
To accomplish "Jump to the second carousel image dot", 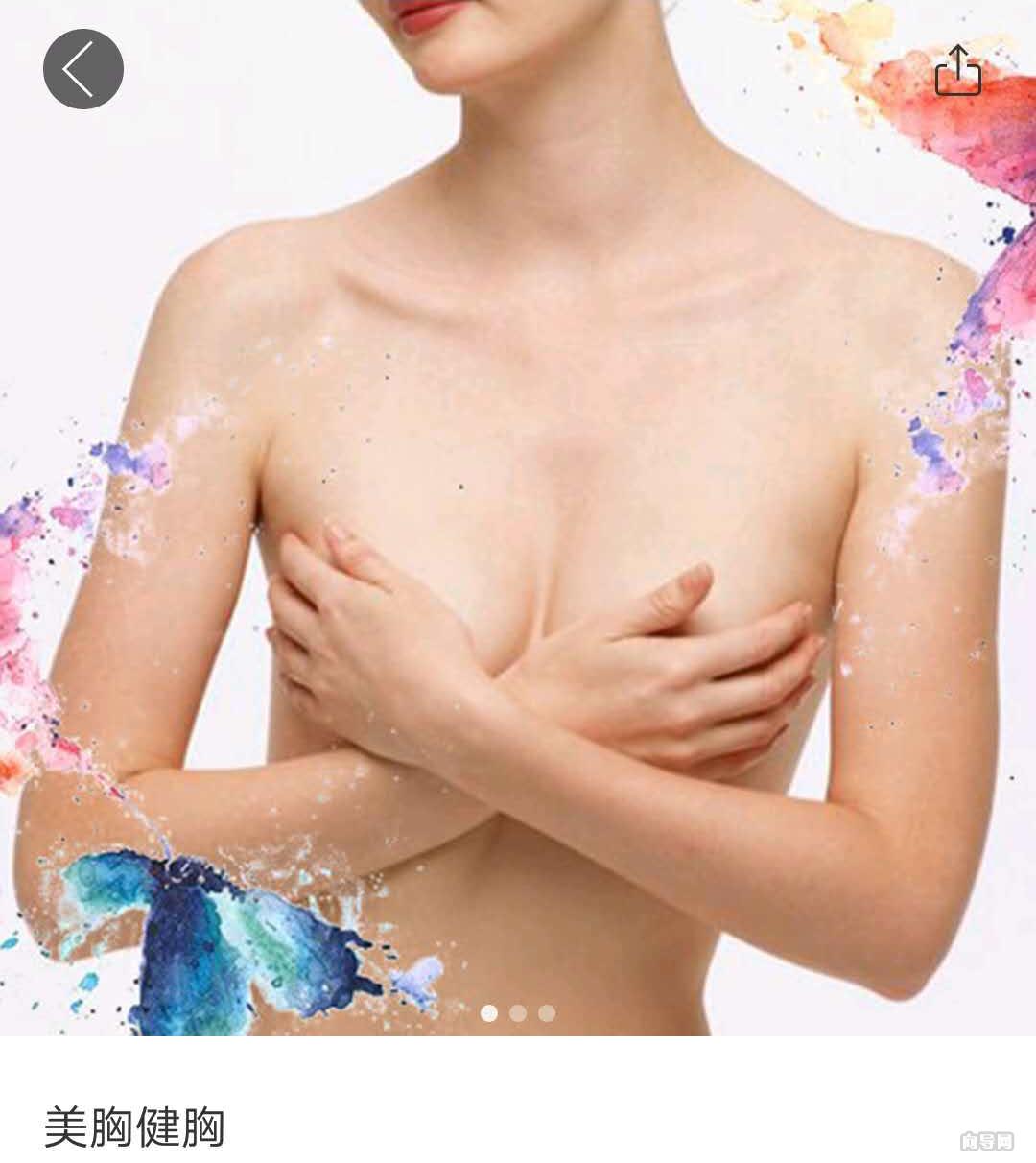I will pos(518,1013).
